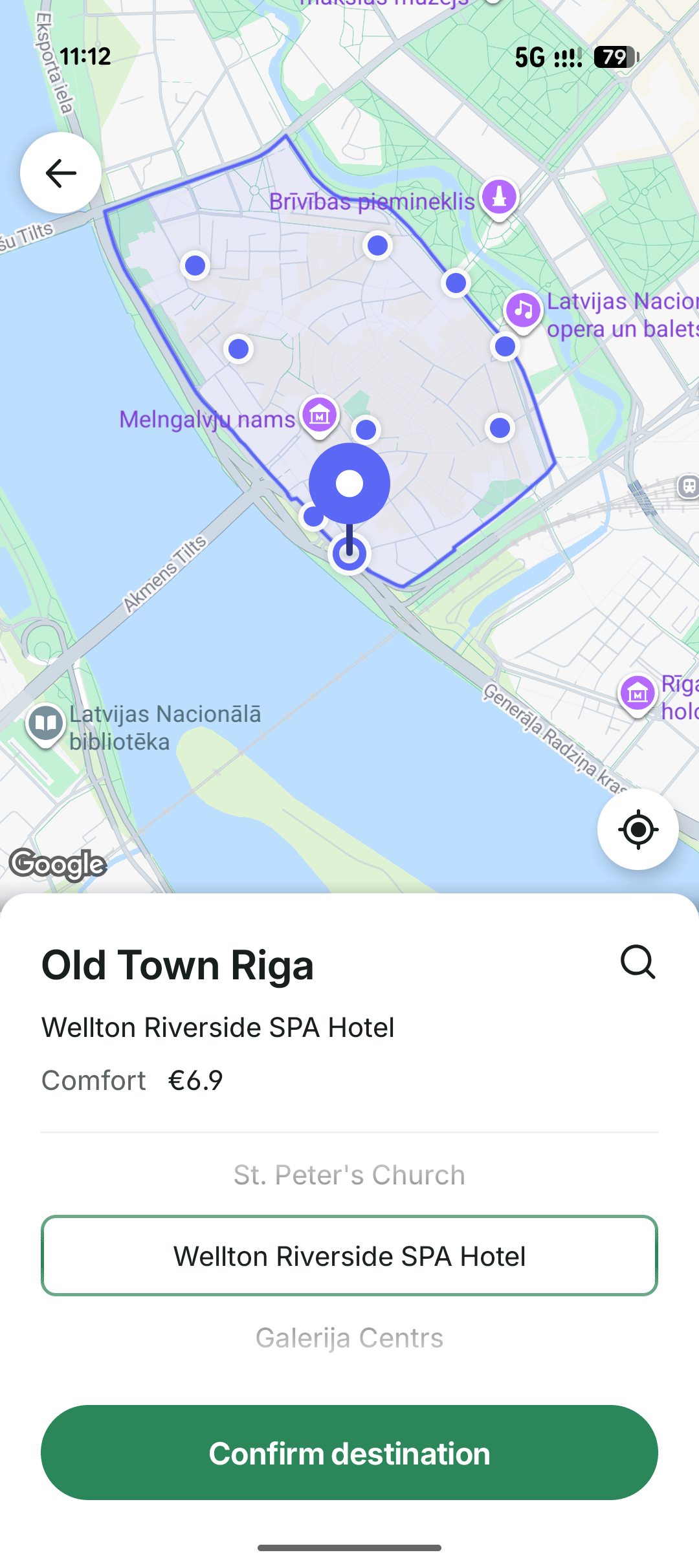Open Melngalvju nams place marker
The width and height of the screenshot is (699, 1568).
click(x=320, y=414)
